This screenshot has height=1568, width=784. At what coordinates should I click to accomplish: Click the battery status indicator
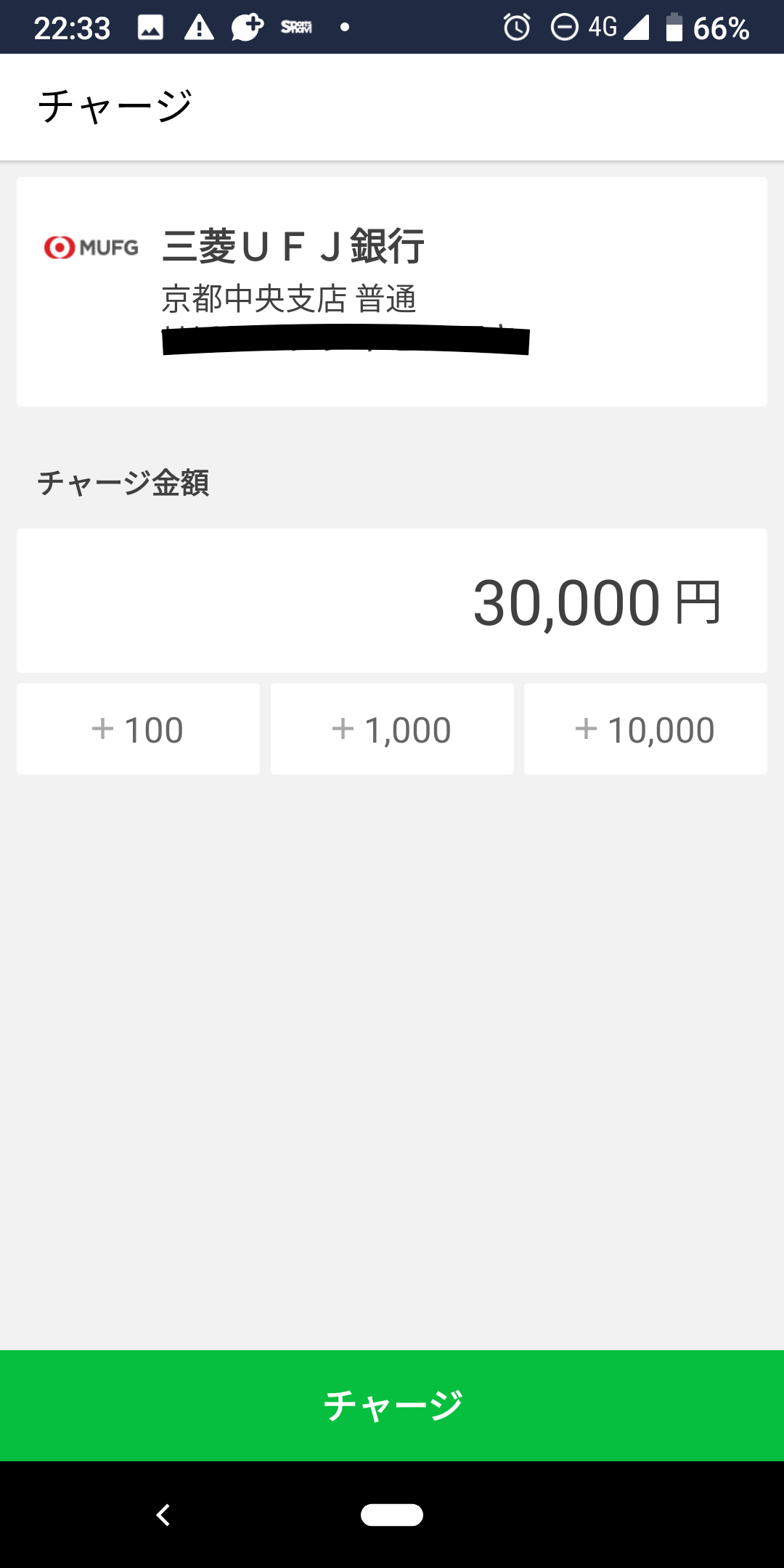click(675, 28)
